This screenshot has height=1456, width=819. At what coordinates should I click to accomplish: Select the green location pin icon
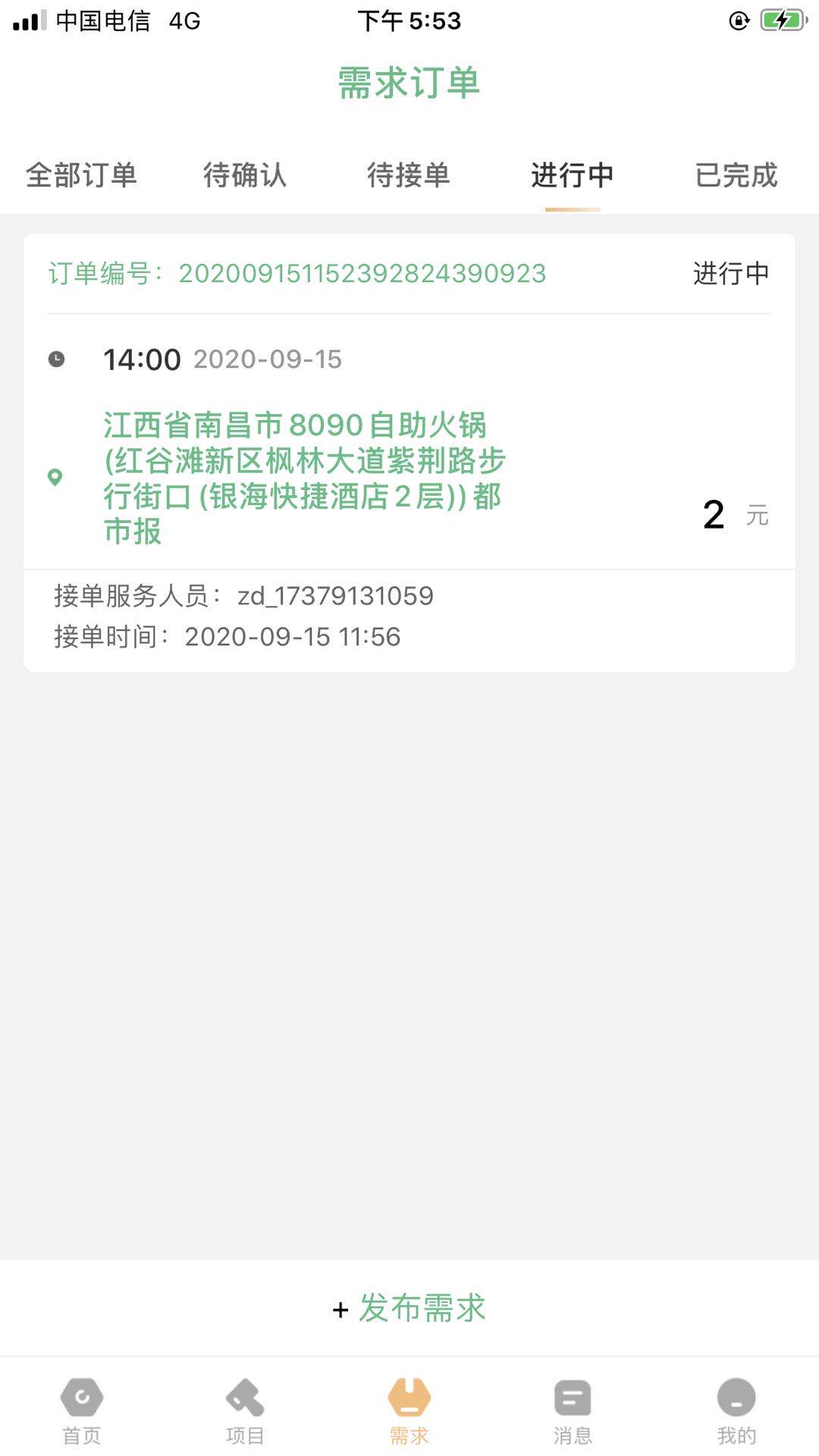(x=56, y=478)
